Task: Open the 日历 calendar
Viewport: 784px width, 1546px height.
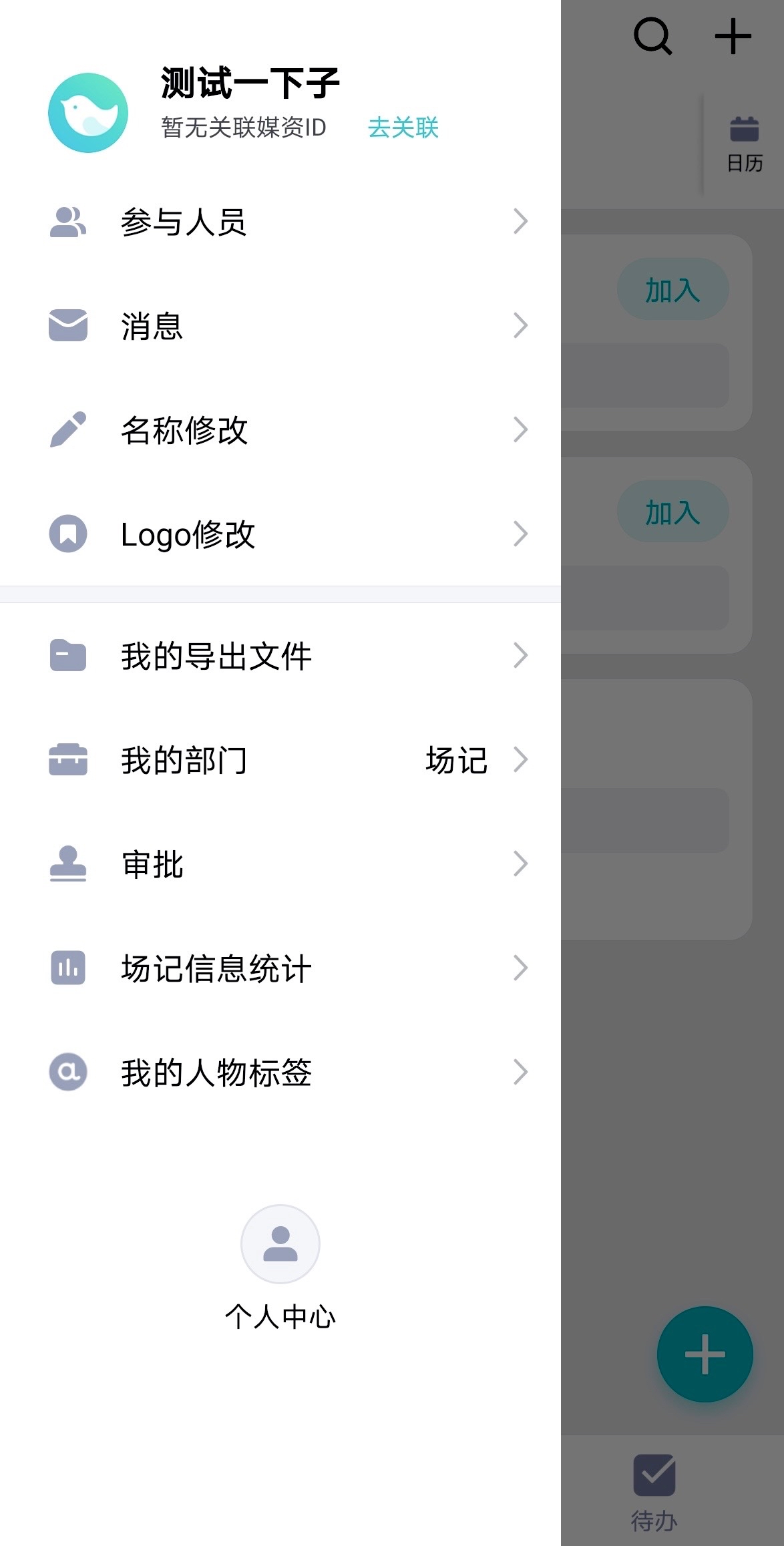Action: click(x=745, y=144)
